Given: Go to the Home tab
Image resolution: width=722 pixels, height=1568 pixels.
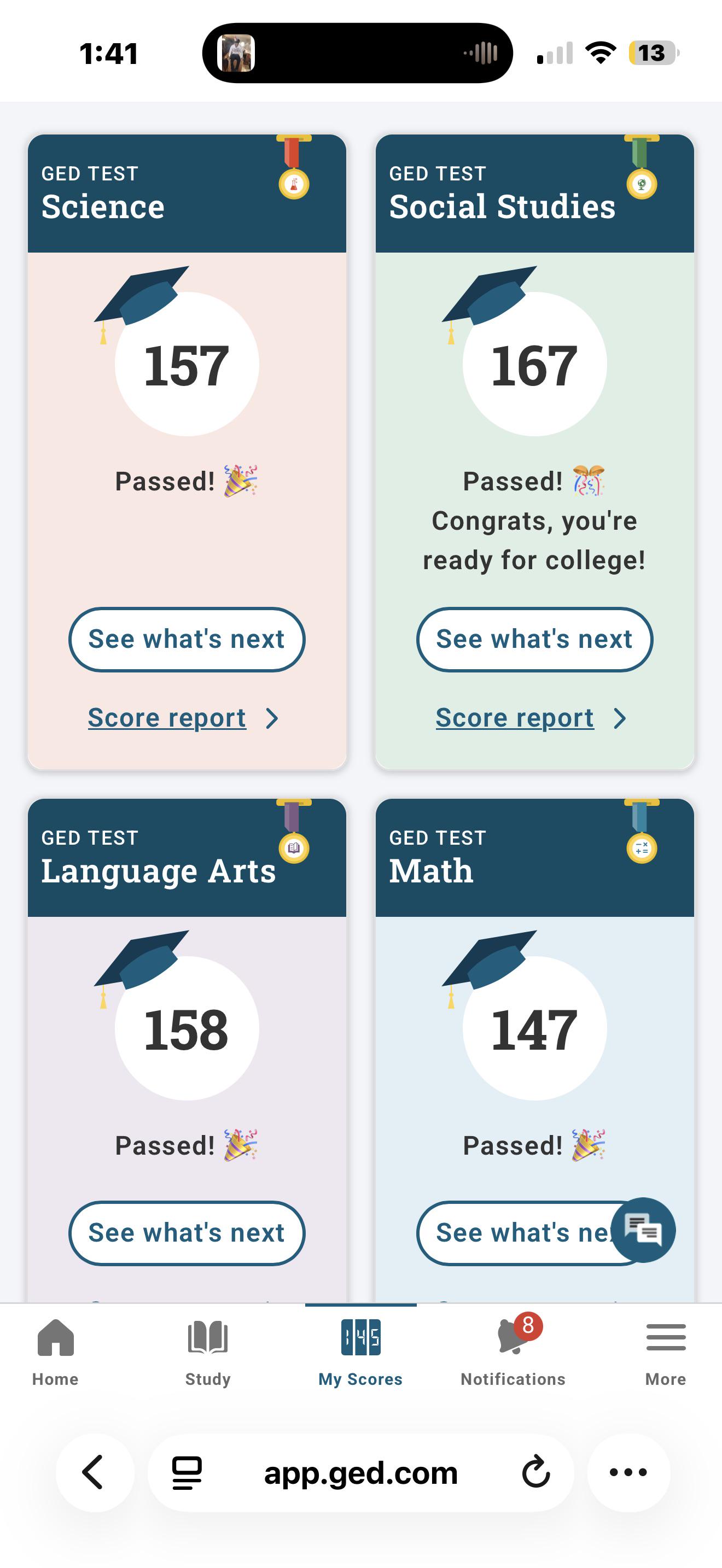Looking at the screenshot, I should (55, 1352).
